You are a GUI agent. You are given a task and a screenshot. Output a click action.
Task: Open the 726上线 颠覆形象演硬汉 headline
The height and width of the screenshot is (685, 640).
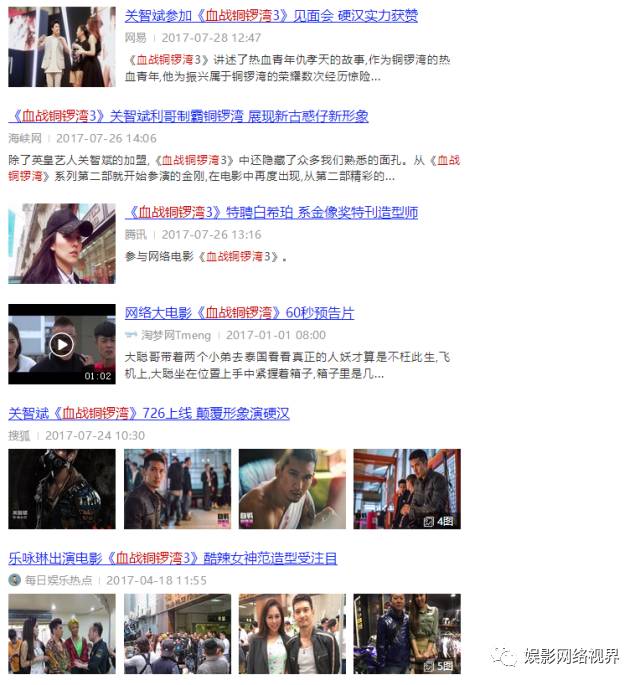[x=149, y=413]
